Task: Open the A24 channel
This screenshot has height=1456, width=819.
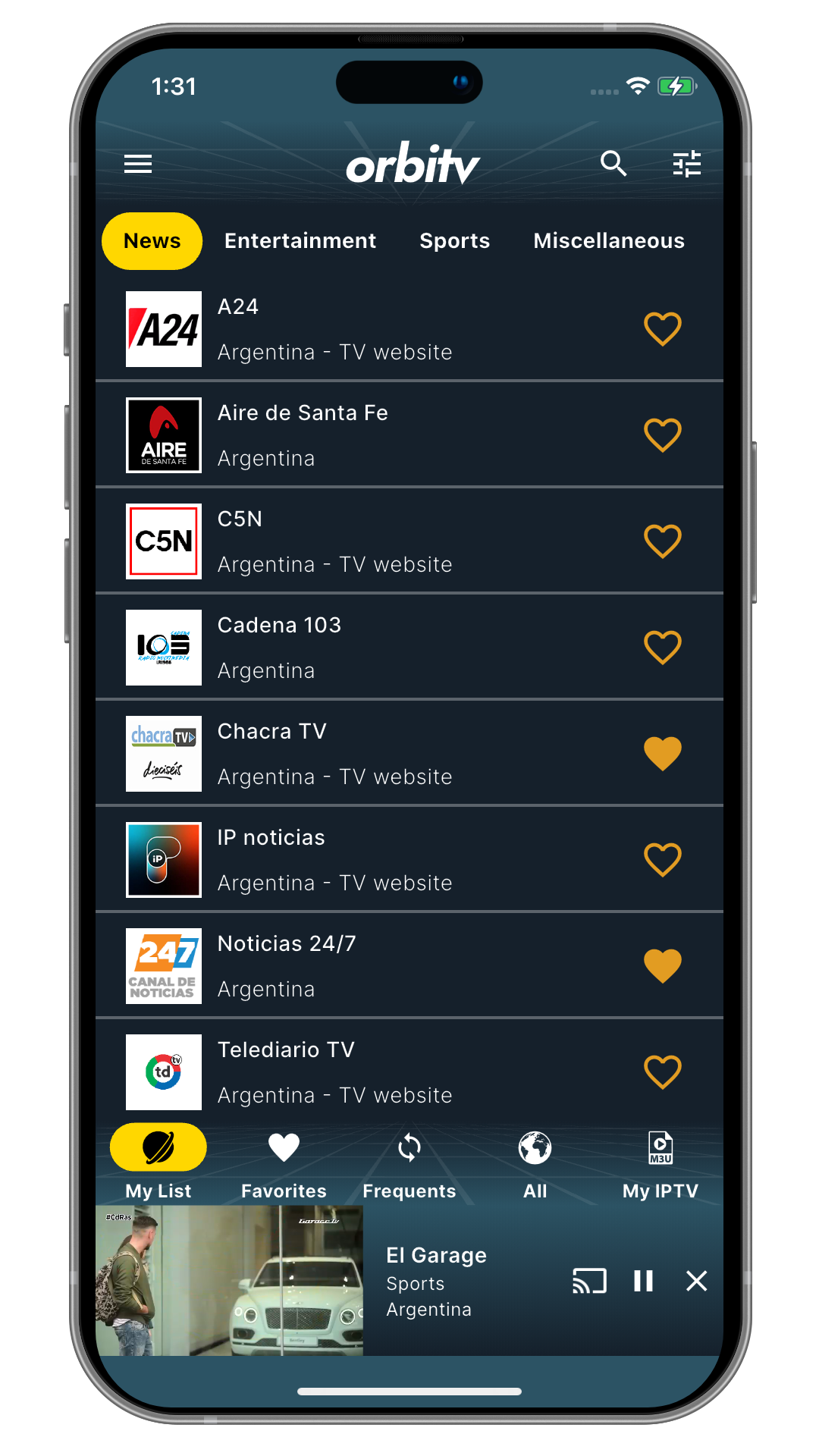Action: click(334, 329)
